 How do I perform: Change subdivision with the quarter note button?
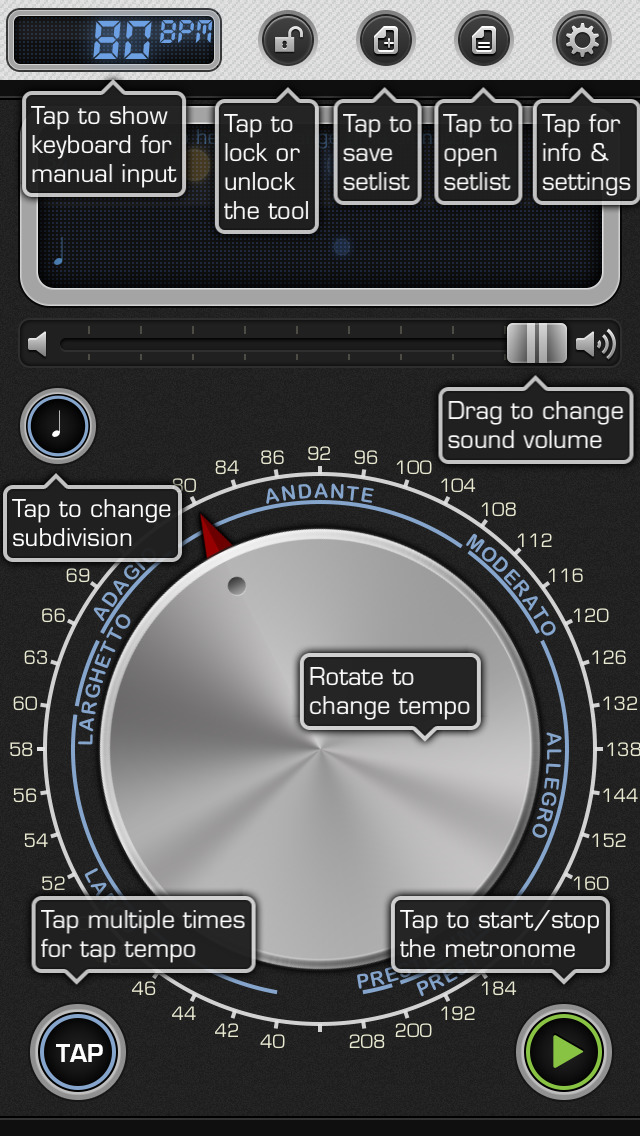58,427
